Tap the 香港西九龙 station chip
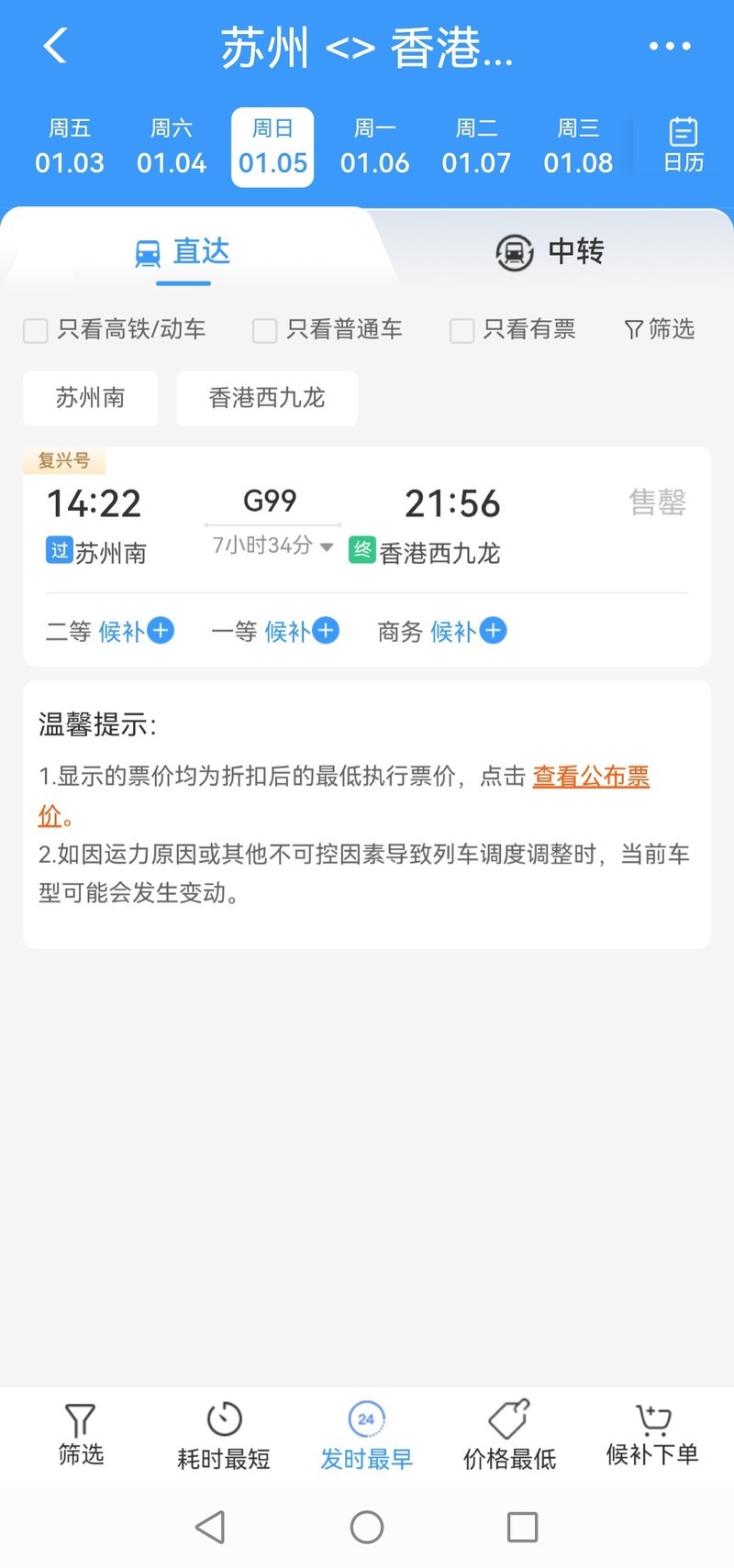The image size is (734, 1568). pos(267,398)
